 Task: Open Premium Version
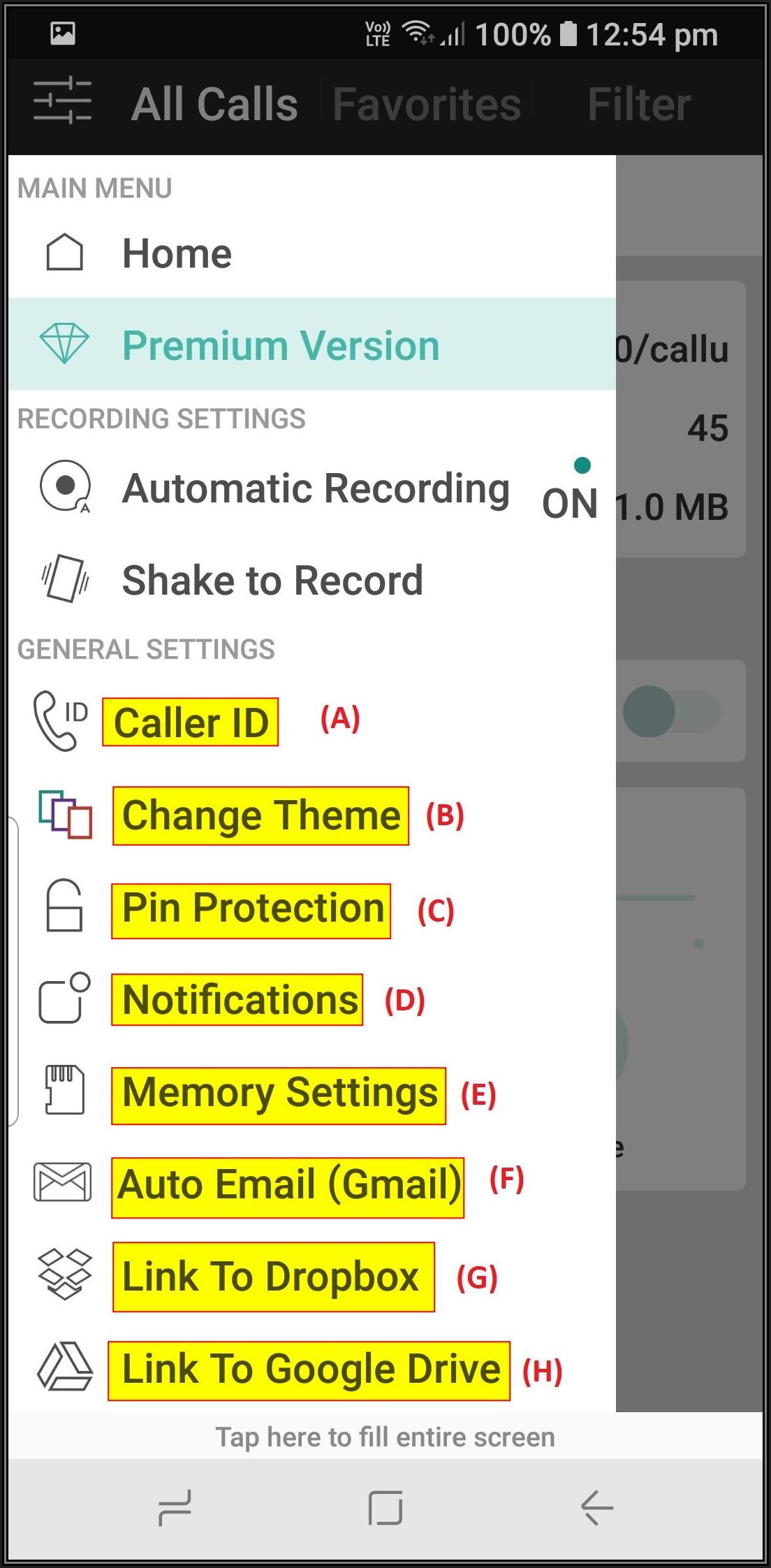(312, 344)
